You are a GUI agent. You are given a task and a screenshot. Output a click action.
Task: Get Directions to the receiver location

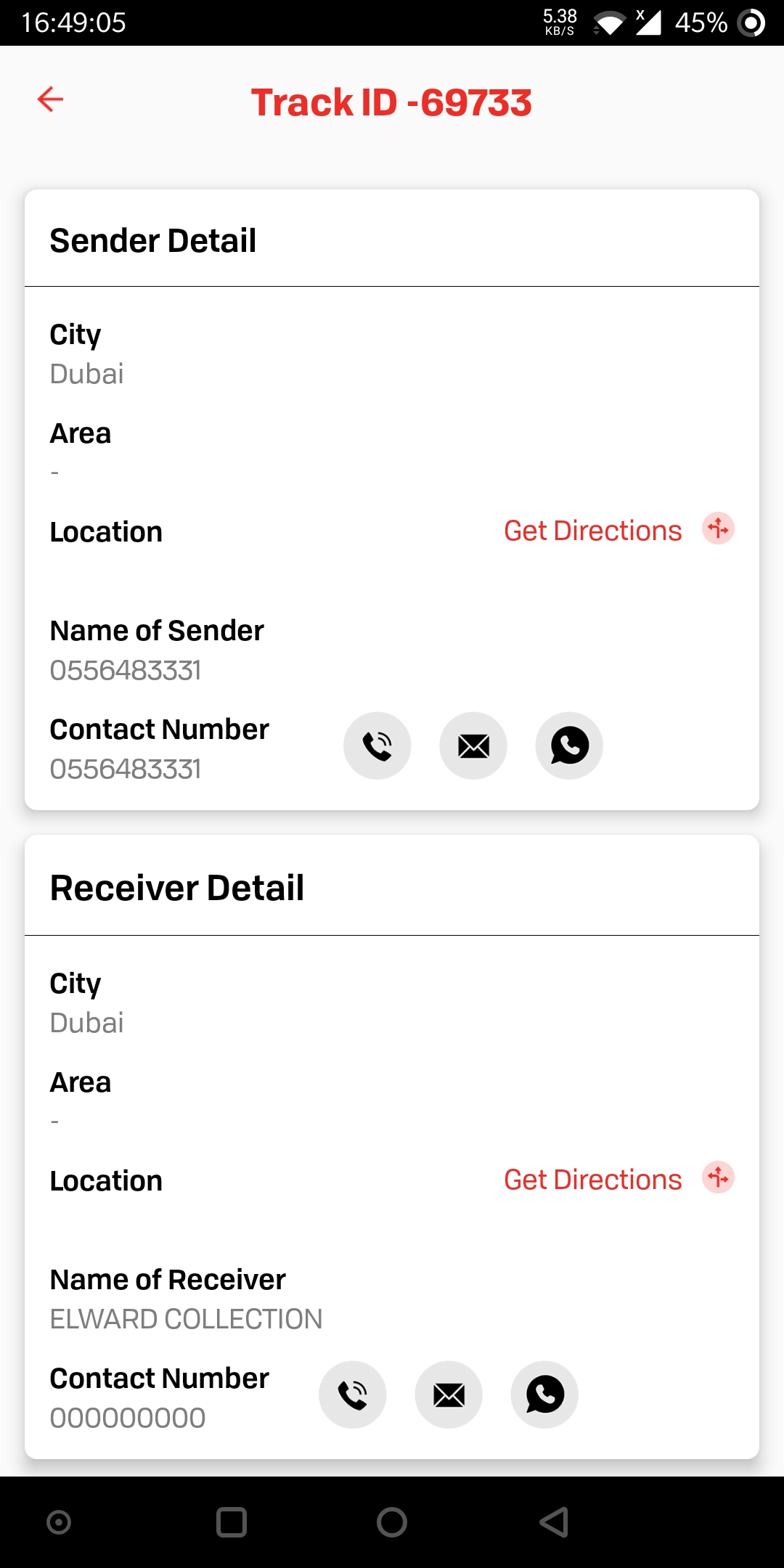pos(592,1180)
